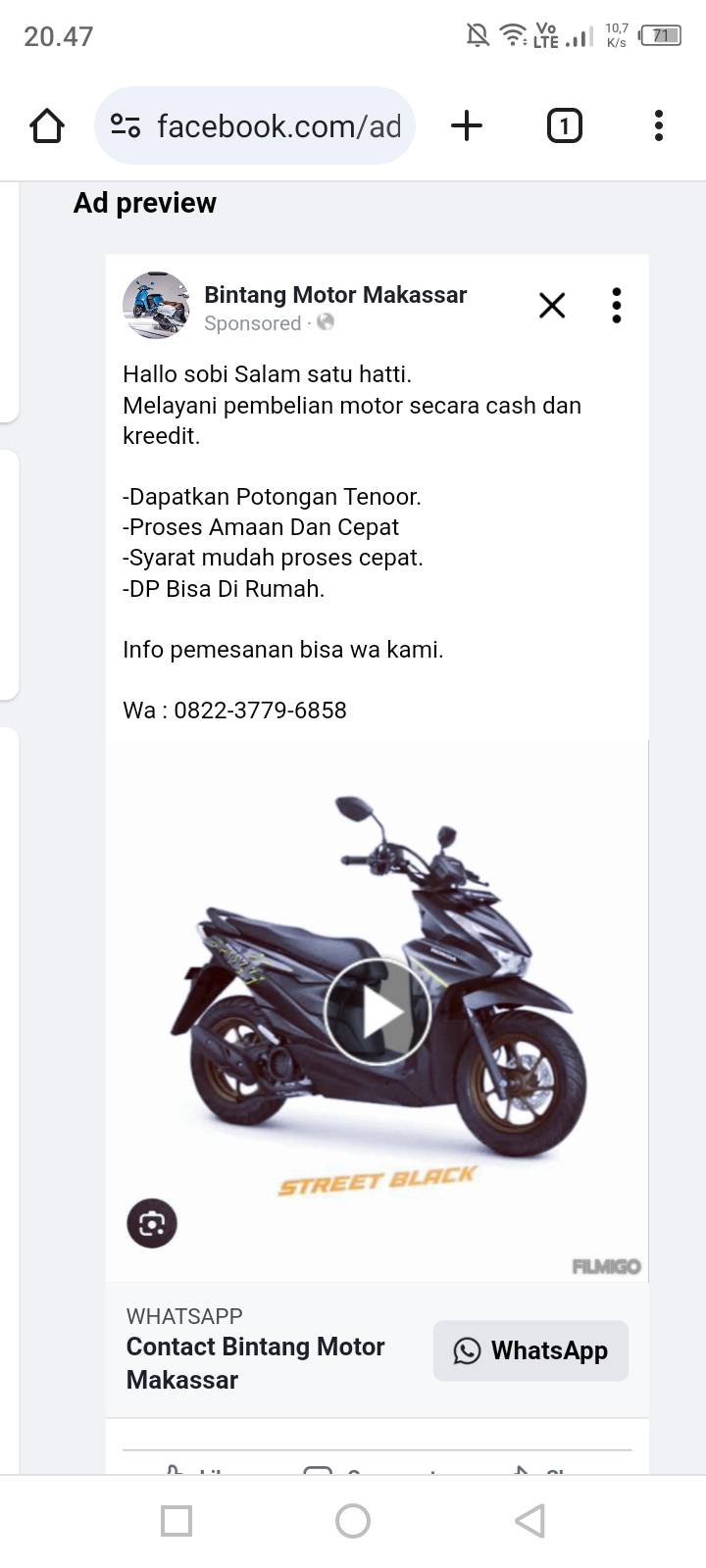
Task: Open the ad's three-dot options menu
Action: (617, 306)
